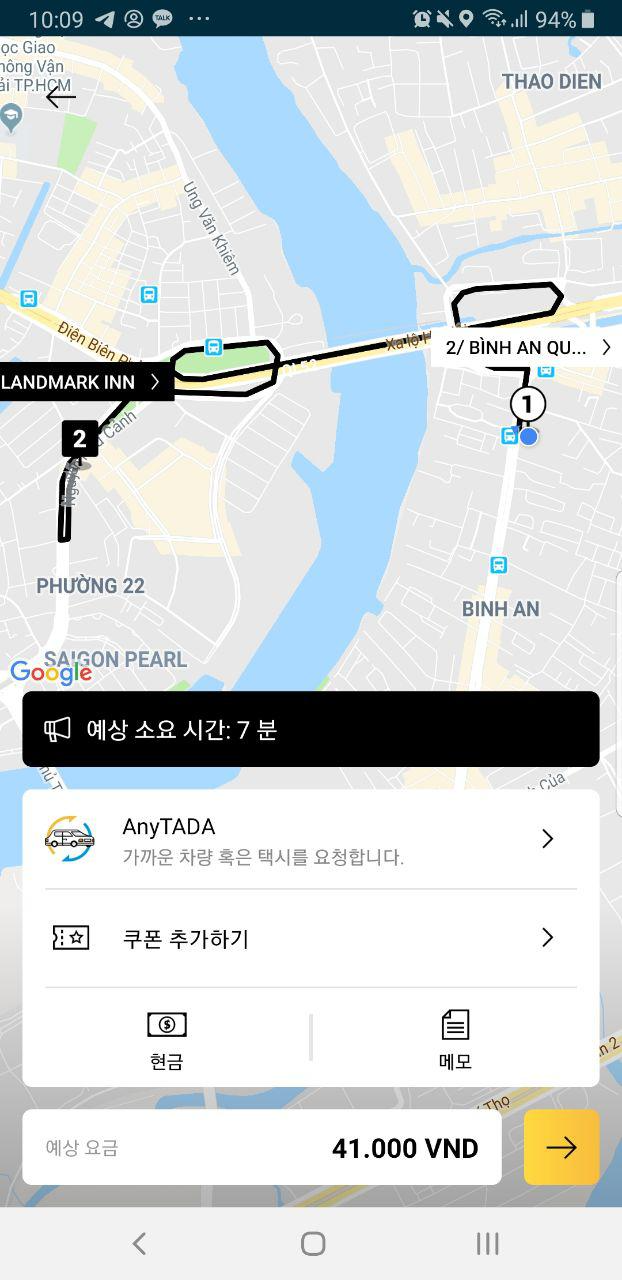Open 쿠폰 추가하기 to add a coupon
The width and height of the screenshot is (622, 1280).
pyautogui.click(x=310, y=938)
